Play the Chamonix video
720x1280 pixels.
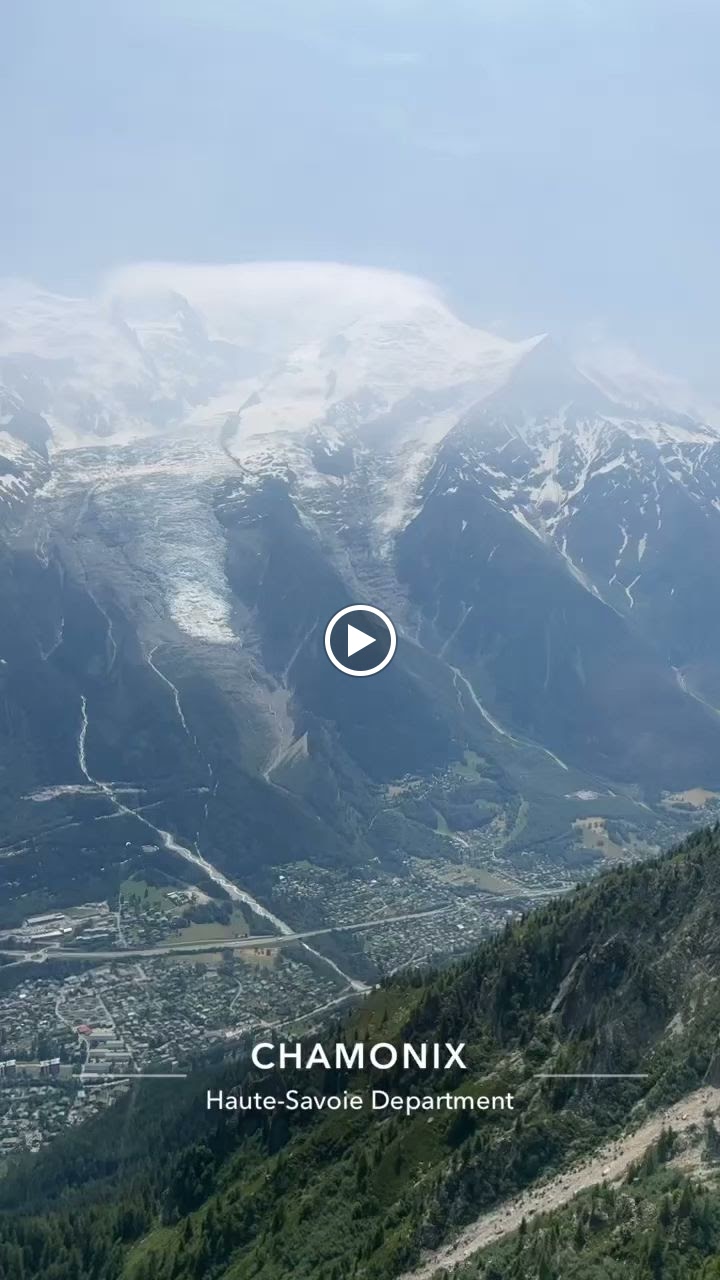point(360,640)
